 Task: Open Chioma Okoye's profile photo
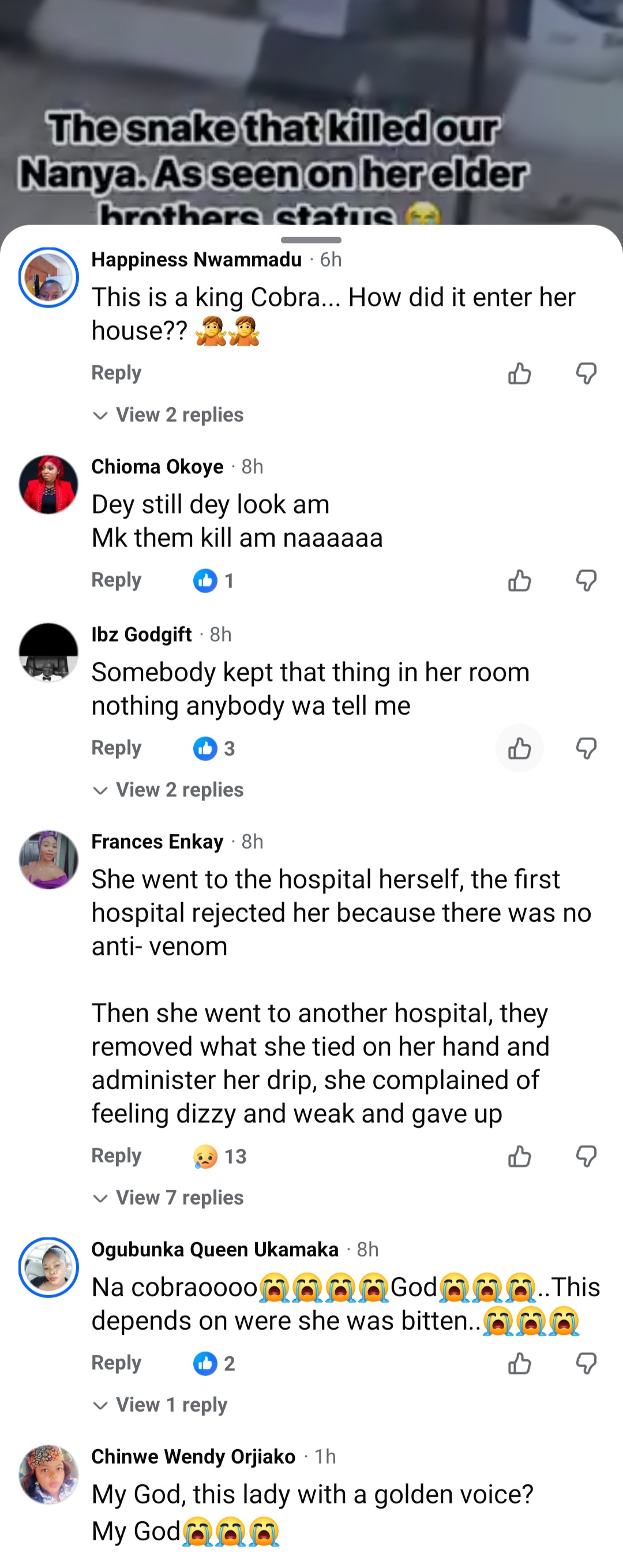click(x=48, y=483)
